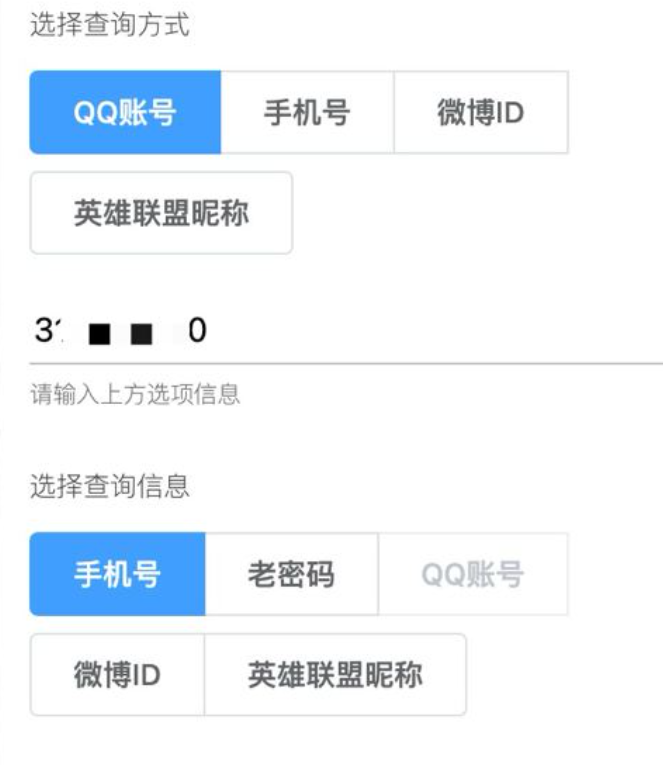Viewport: 663px width, 765px height.
Task: Select 微博ID as query information
Action: click(x=117, y=675)
